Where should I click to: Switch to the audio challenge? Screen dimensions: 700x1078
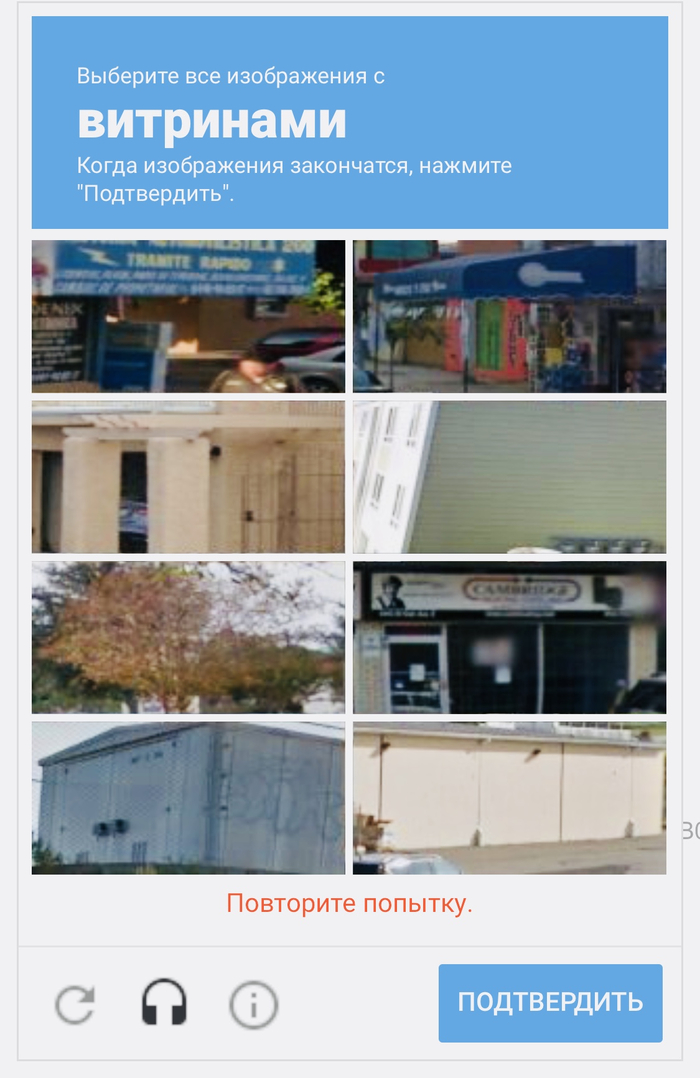coord(164,1003)
